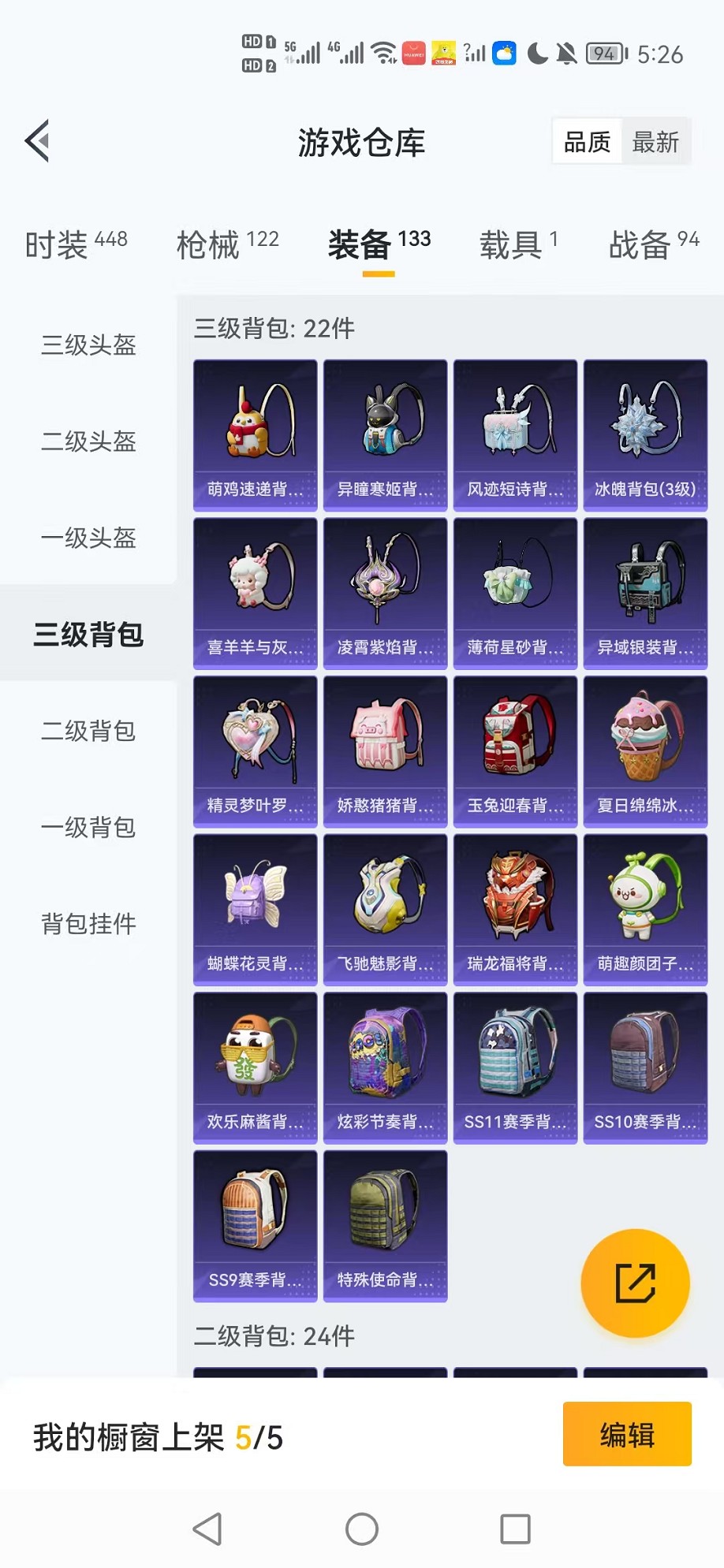Jump to 二级背包 category

(x=88, y=731)
